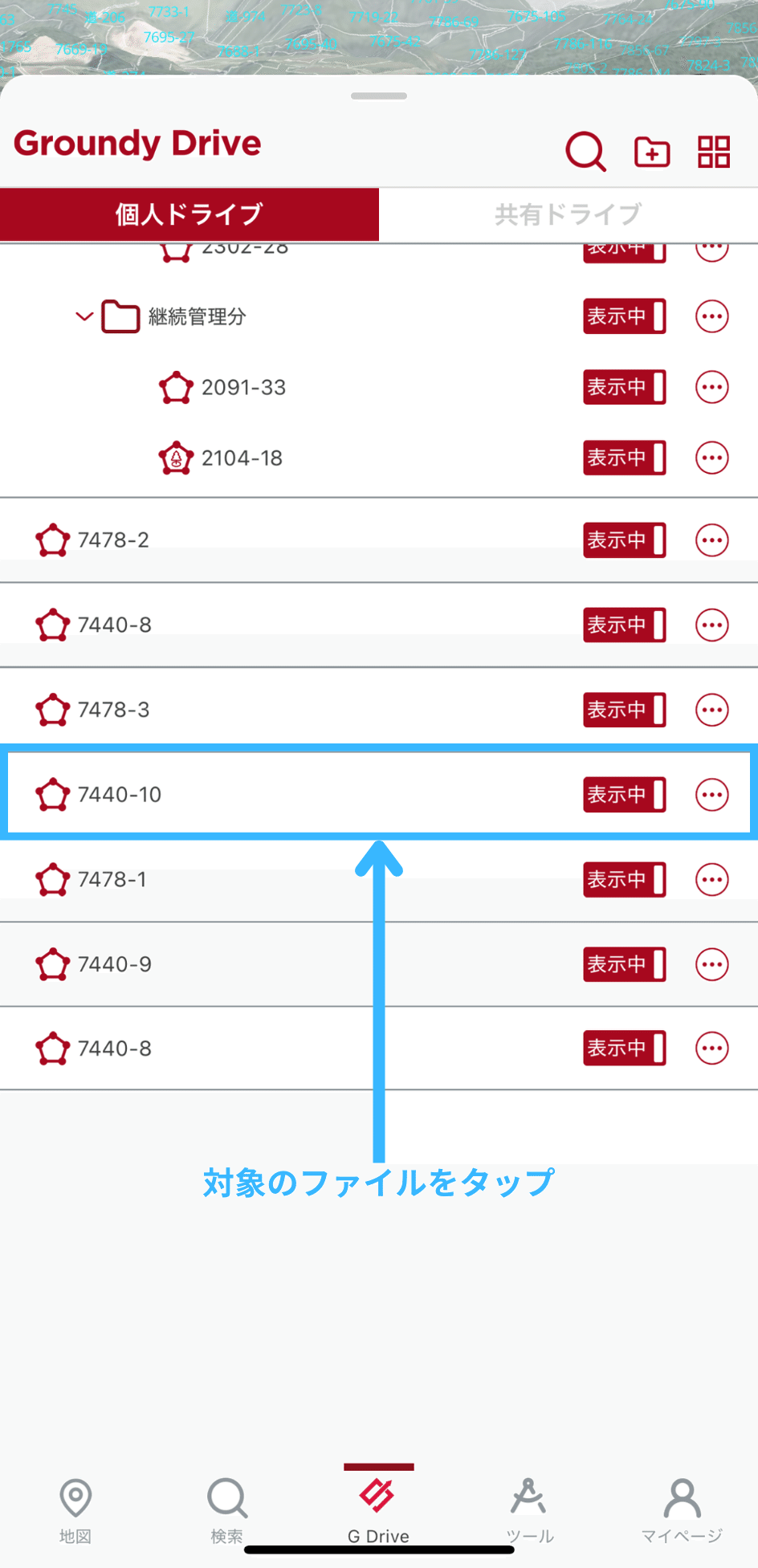Toggle 表示中 visibility for 7440-9
Screen dimensions: 758x1568
click(625, 964)
